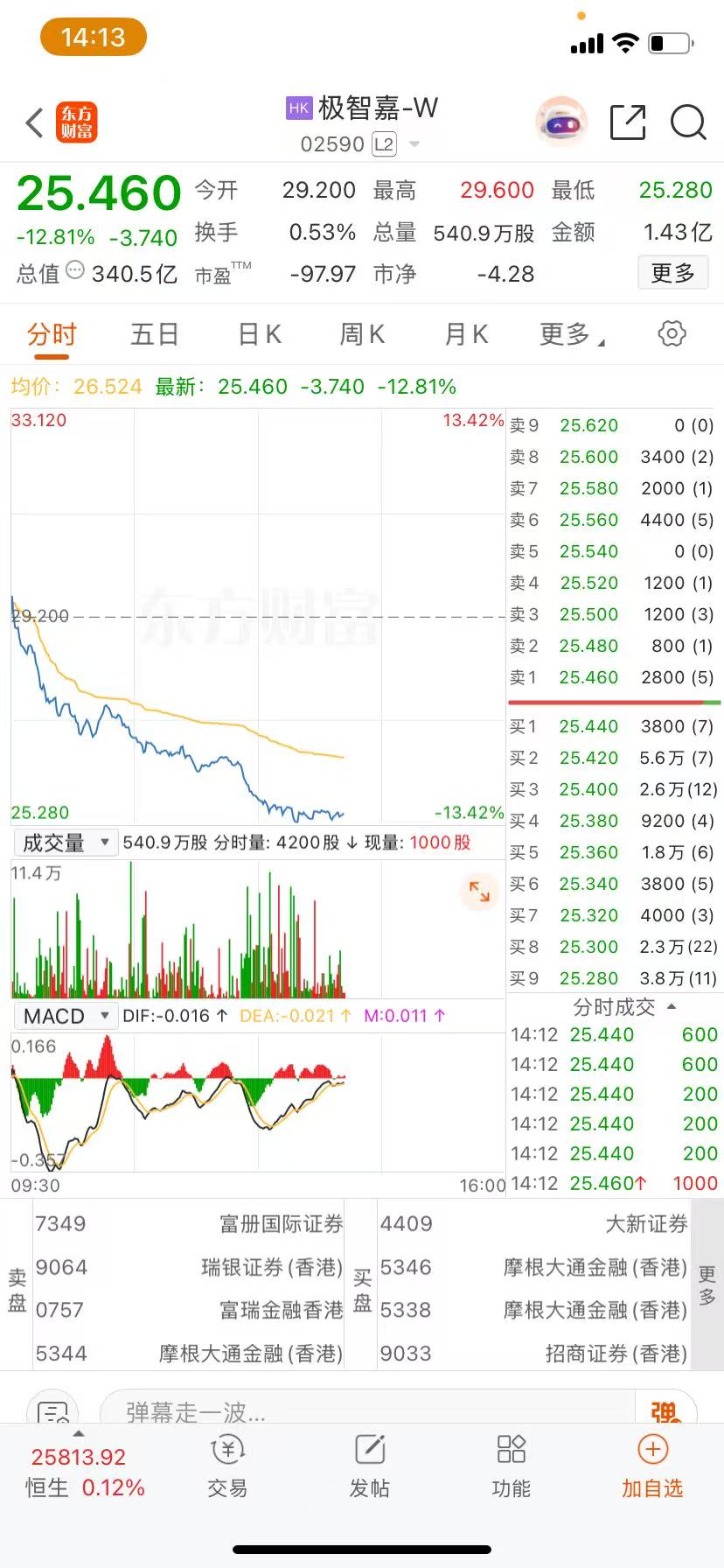724x1568 pixels.
Task: Select the 周K chart tab
Action: pyautogui.click(x=362, y=334)
